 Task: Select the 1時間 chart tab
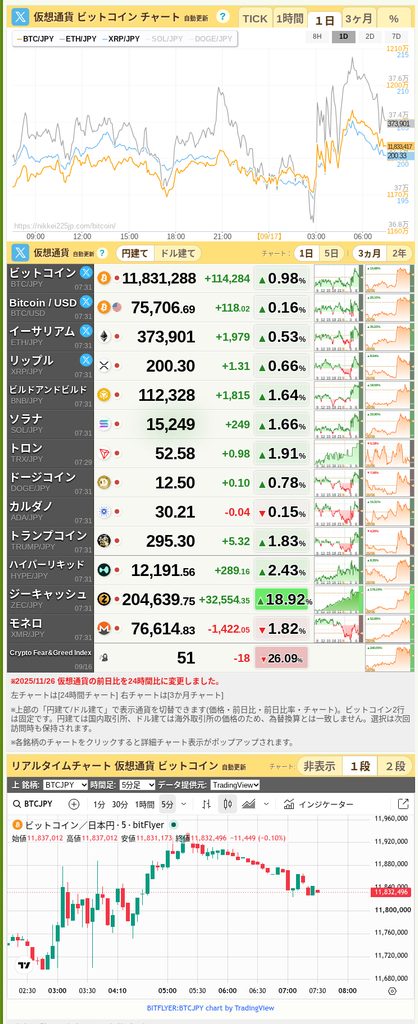click(x=289, y=18)
